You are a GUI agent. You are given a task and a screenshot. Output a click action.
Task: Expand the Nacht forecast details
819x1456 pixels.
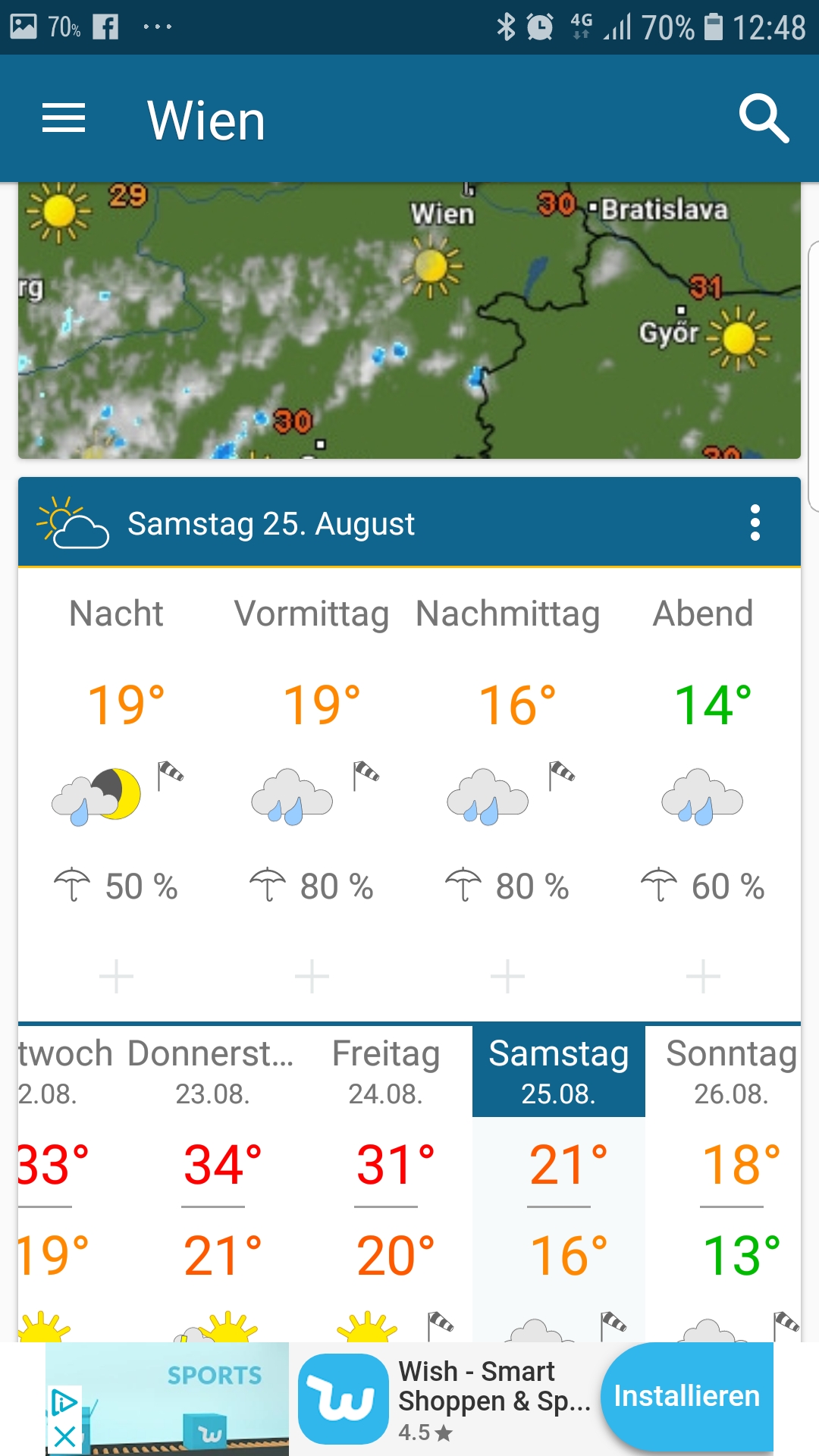116,976
